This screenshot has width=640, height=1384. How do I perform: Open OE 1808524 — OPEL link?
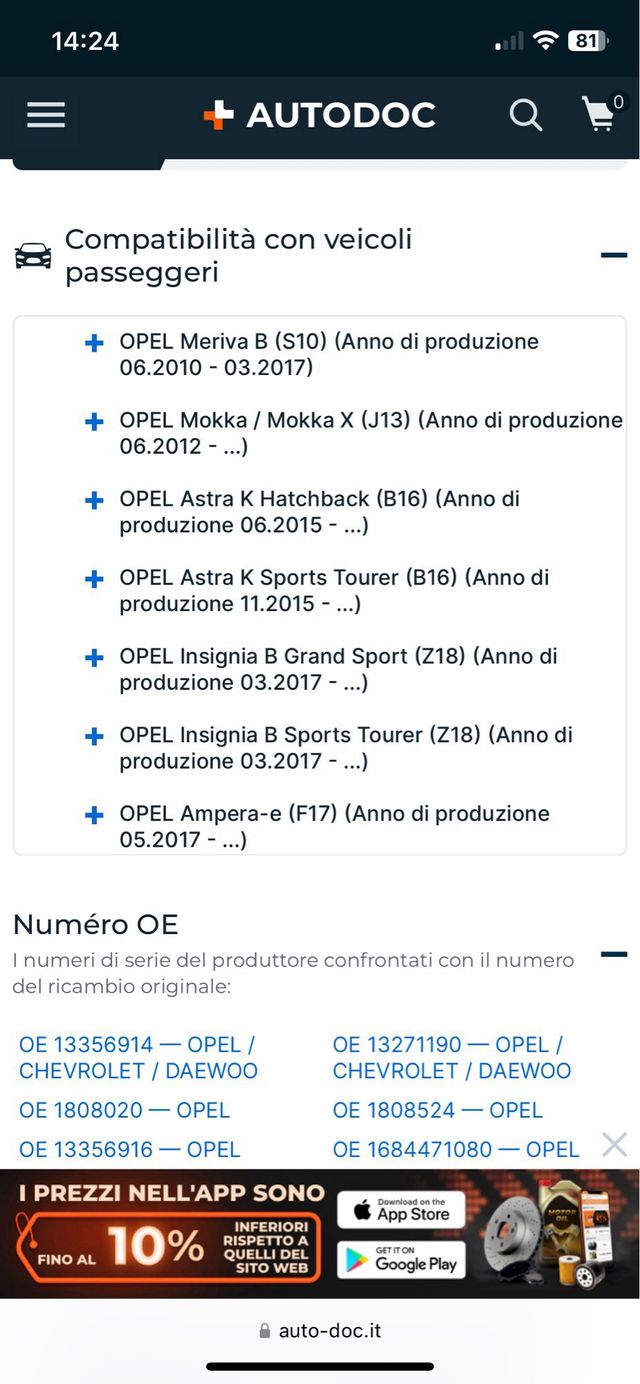pyautogui.click(x=438, y=1110)
